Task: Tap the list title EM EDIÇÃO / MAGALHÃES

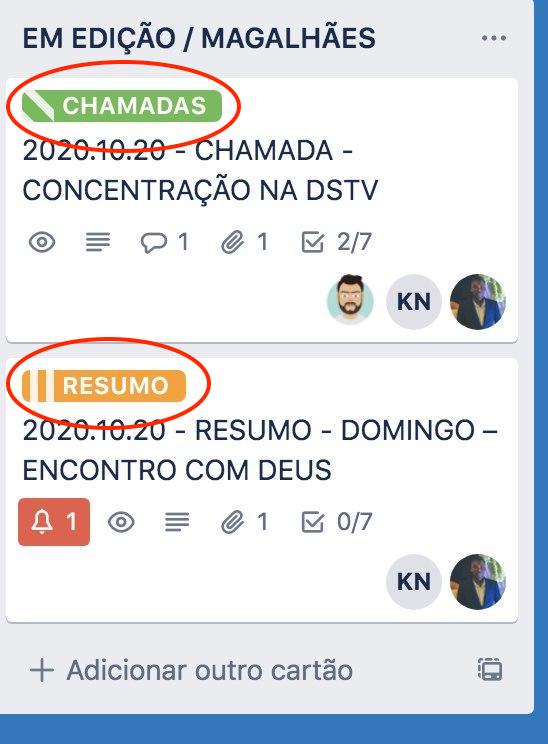Action: click(199, 38)
